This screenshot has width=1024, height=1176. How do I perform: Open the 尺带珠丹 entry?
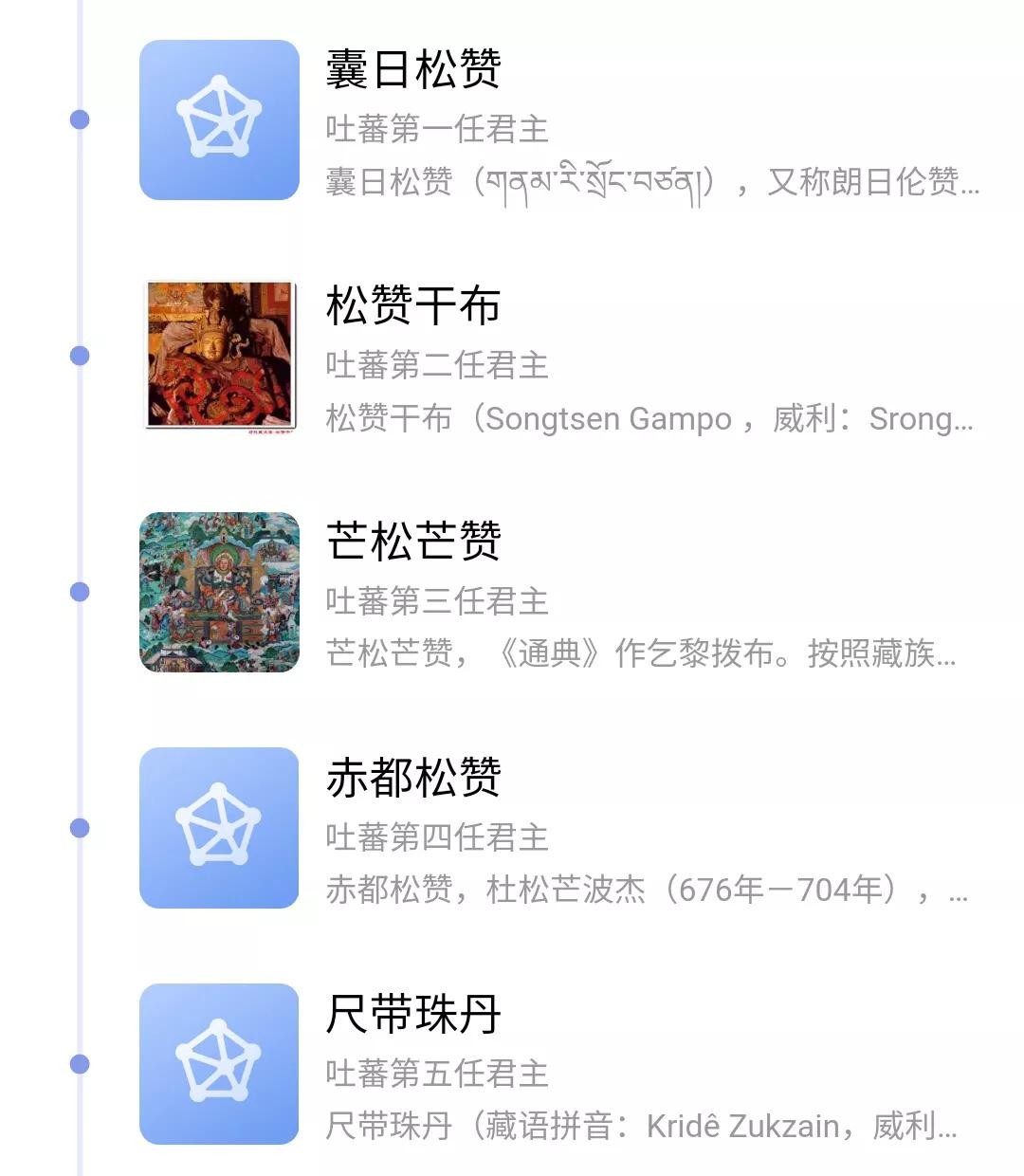413,1014
